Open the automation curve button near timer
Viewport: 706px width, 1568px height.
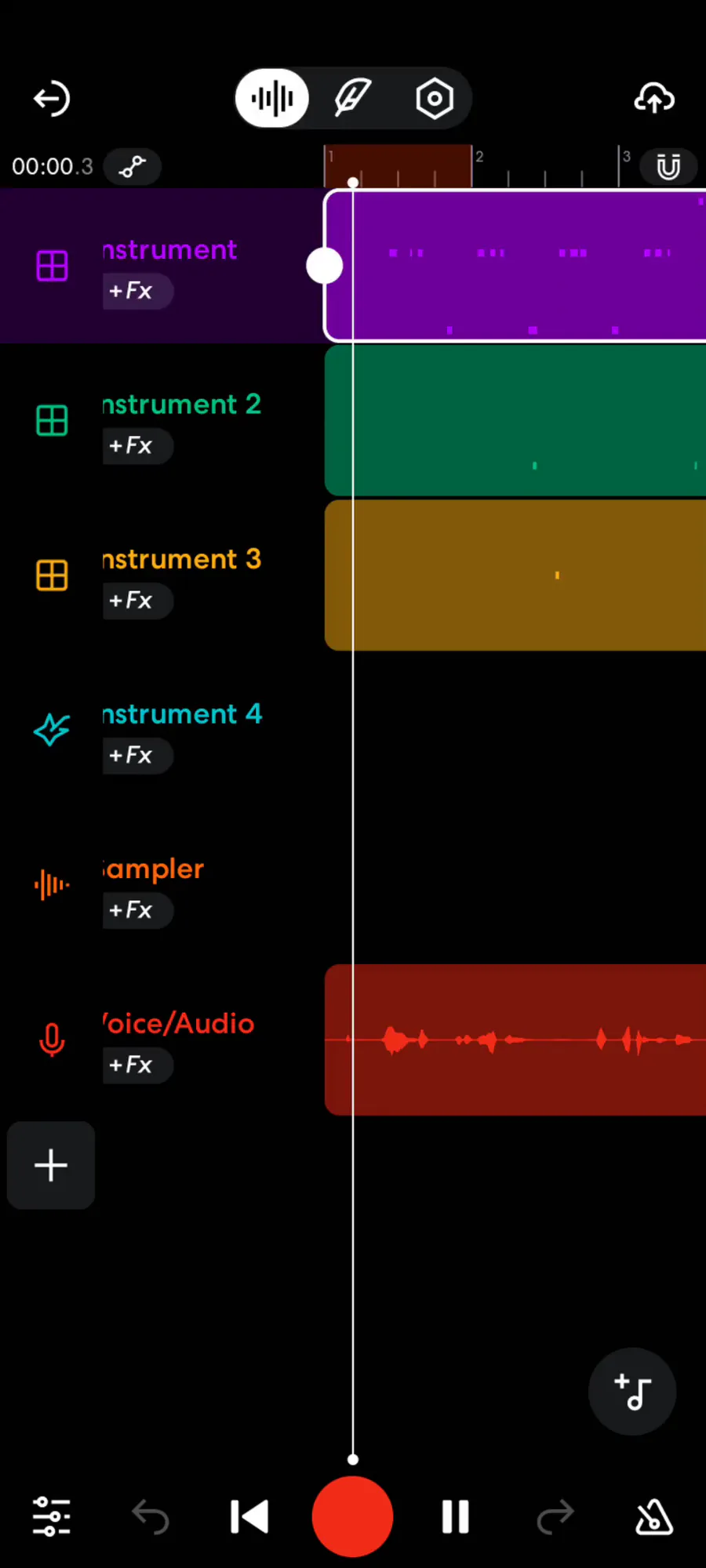pos(133,166)
